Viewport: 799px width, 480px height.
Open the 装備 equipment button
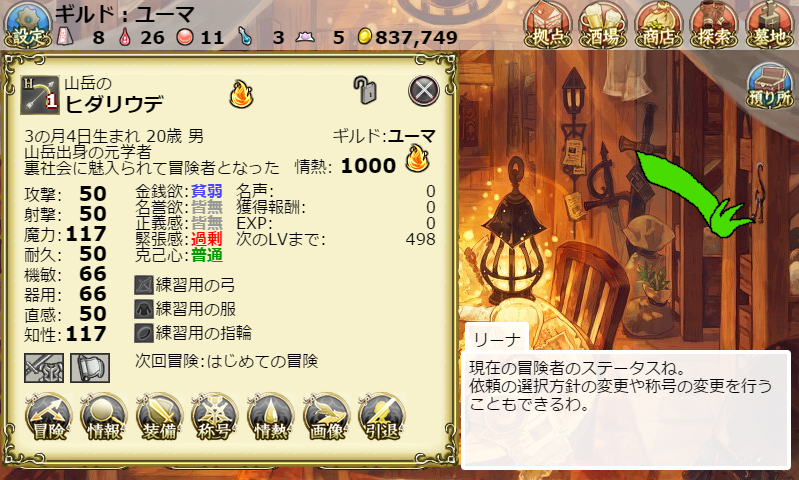[x=159, y=416]
